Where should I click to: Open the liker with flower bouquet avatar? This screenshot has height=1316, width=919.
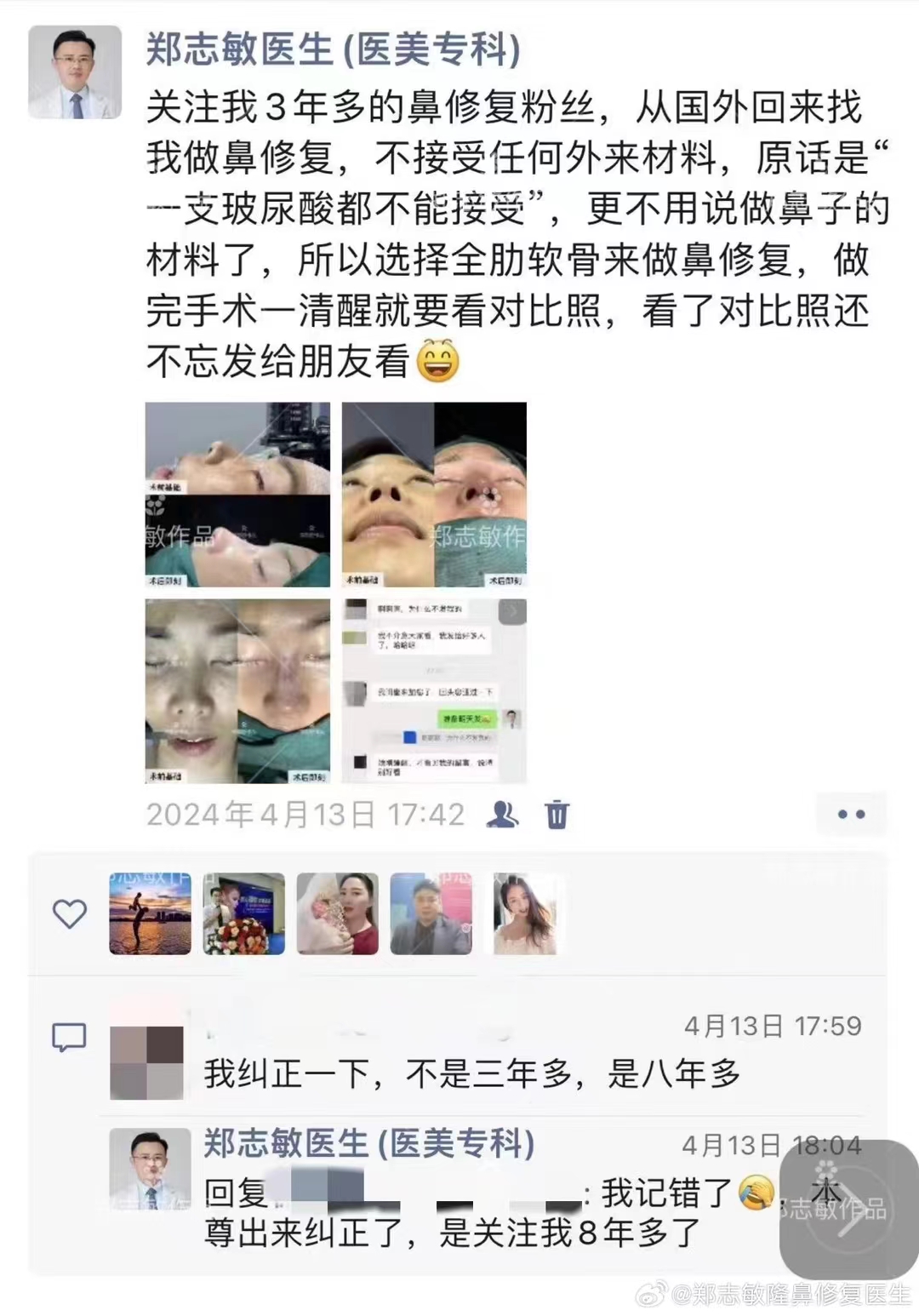(x=243, y=913)
